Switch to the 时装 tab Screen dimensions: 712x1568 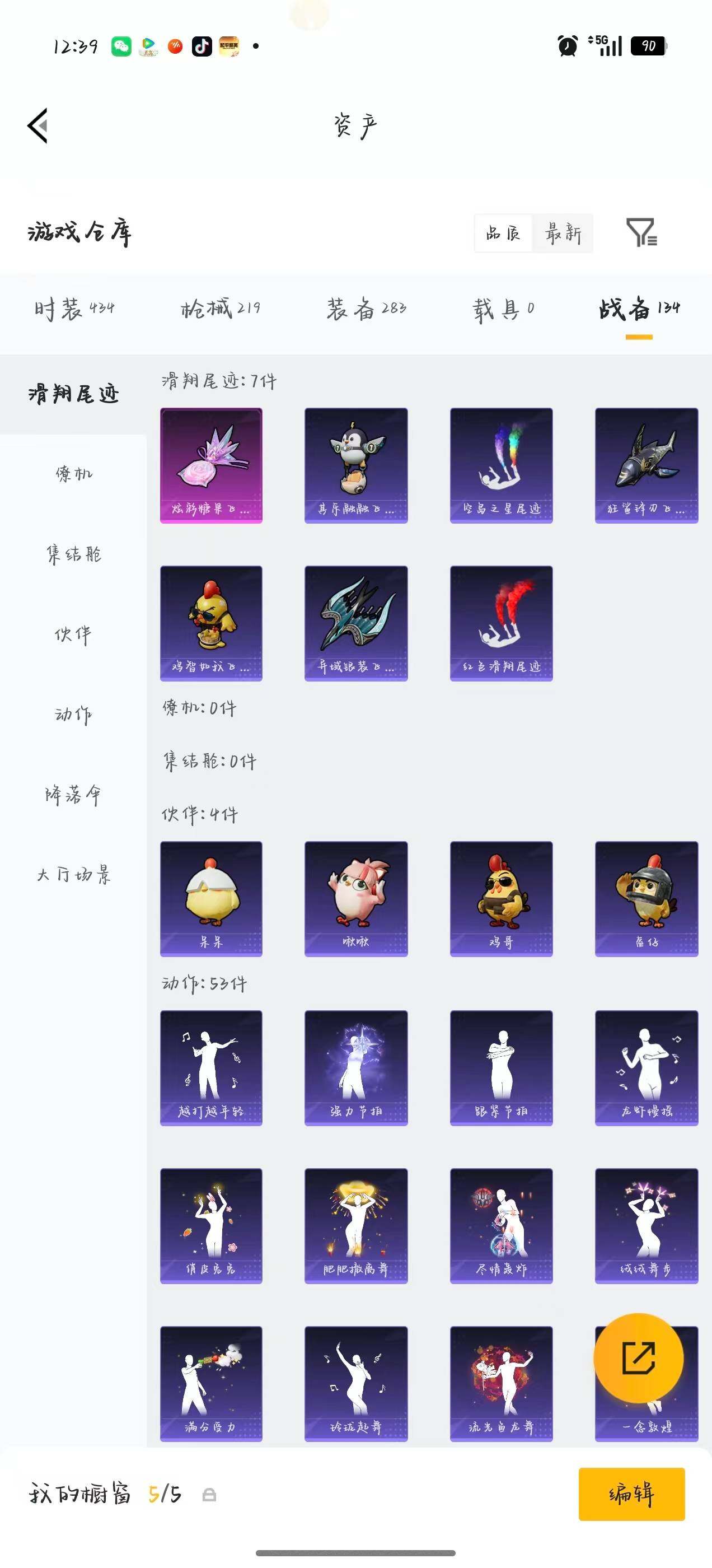coord(74,309)
